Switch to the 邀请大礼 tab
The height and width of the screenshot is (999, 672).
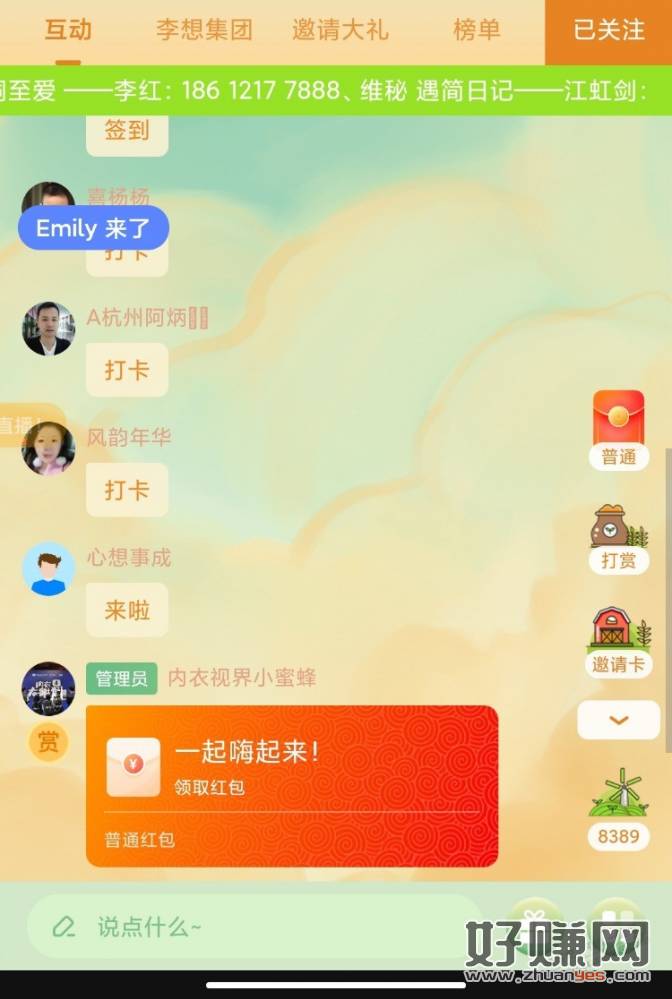pos(340,30)
